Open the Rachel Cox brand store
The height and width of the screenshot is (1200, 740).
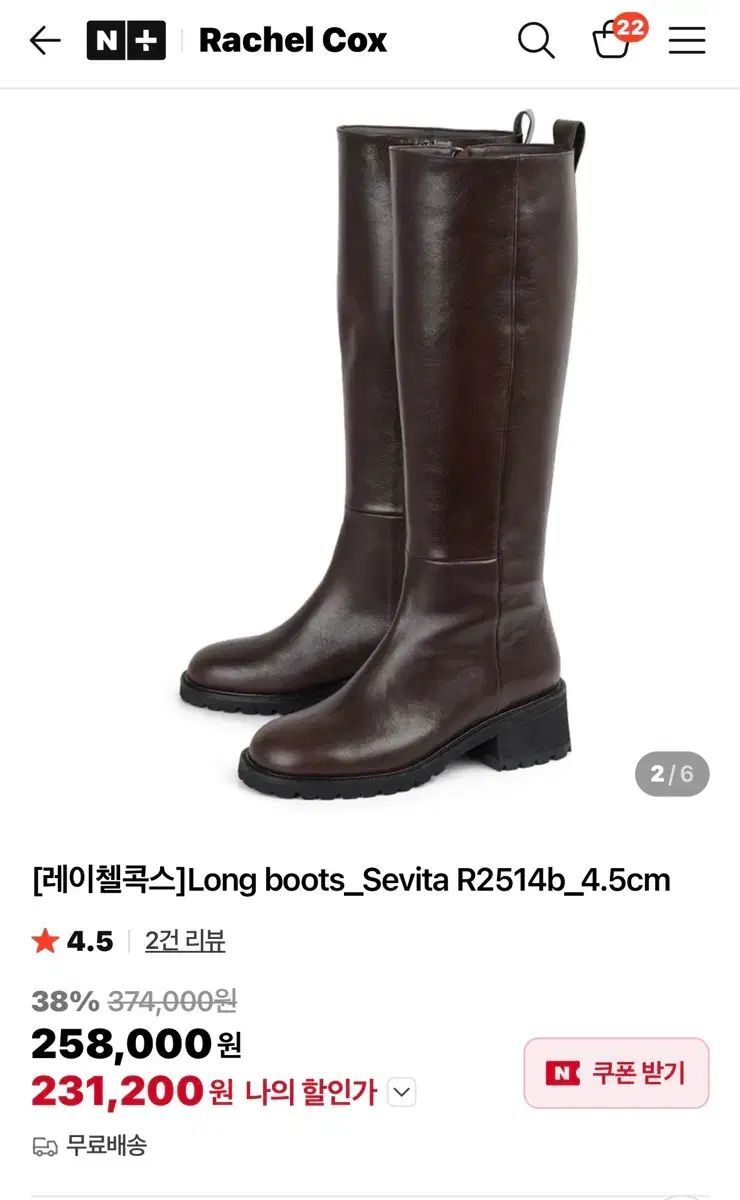point(292,41)
